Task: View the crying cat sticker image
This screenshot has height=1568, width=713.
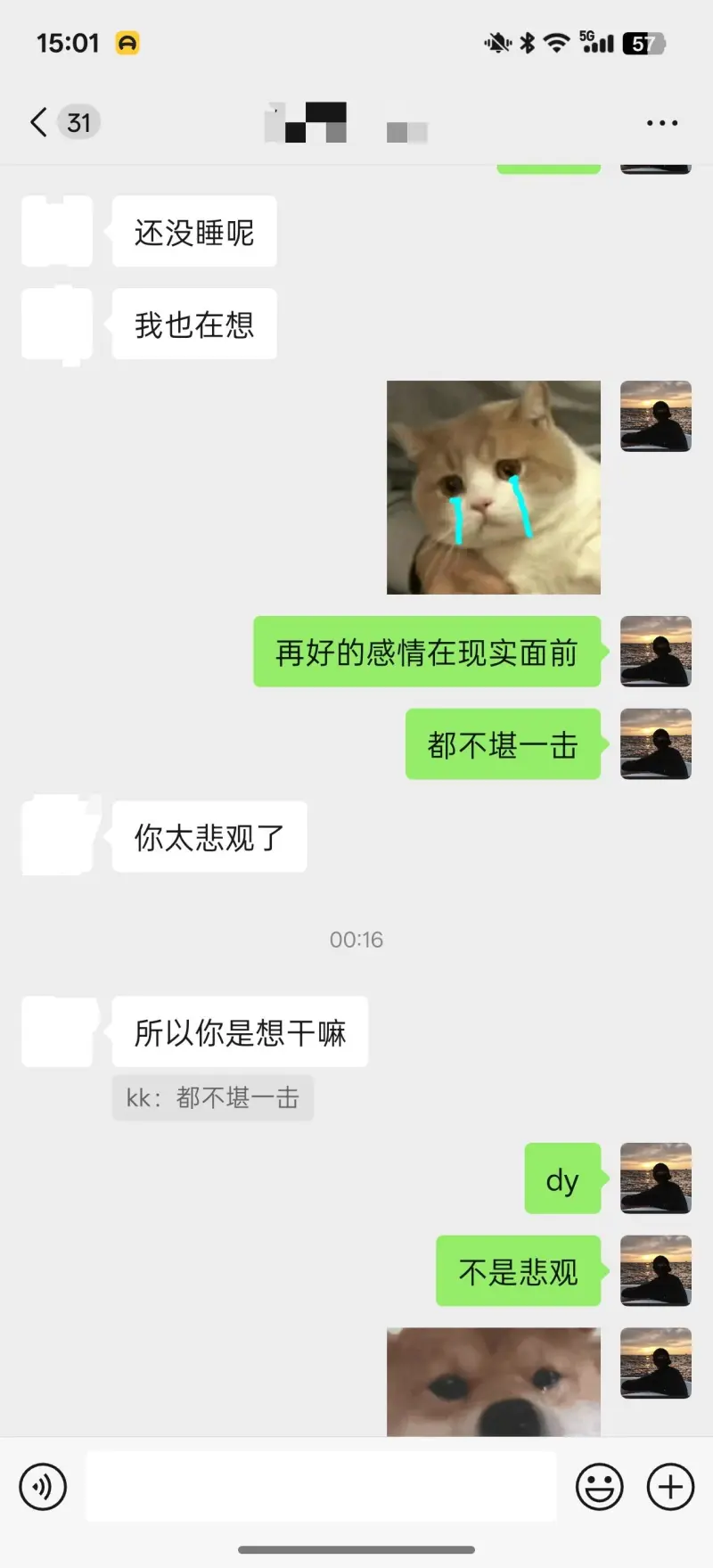Action: [x=493, y=487]
